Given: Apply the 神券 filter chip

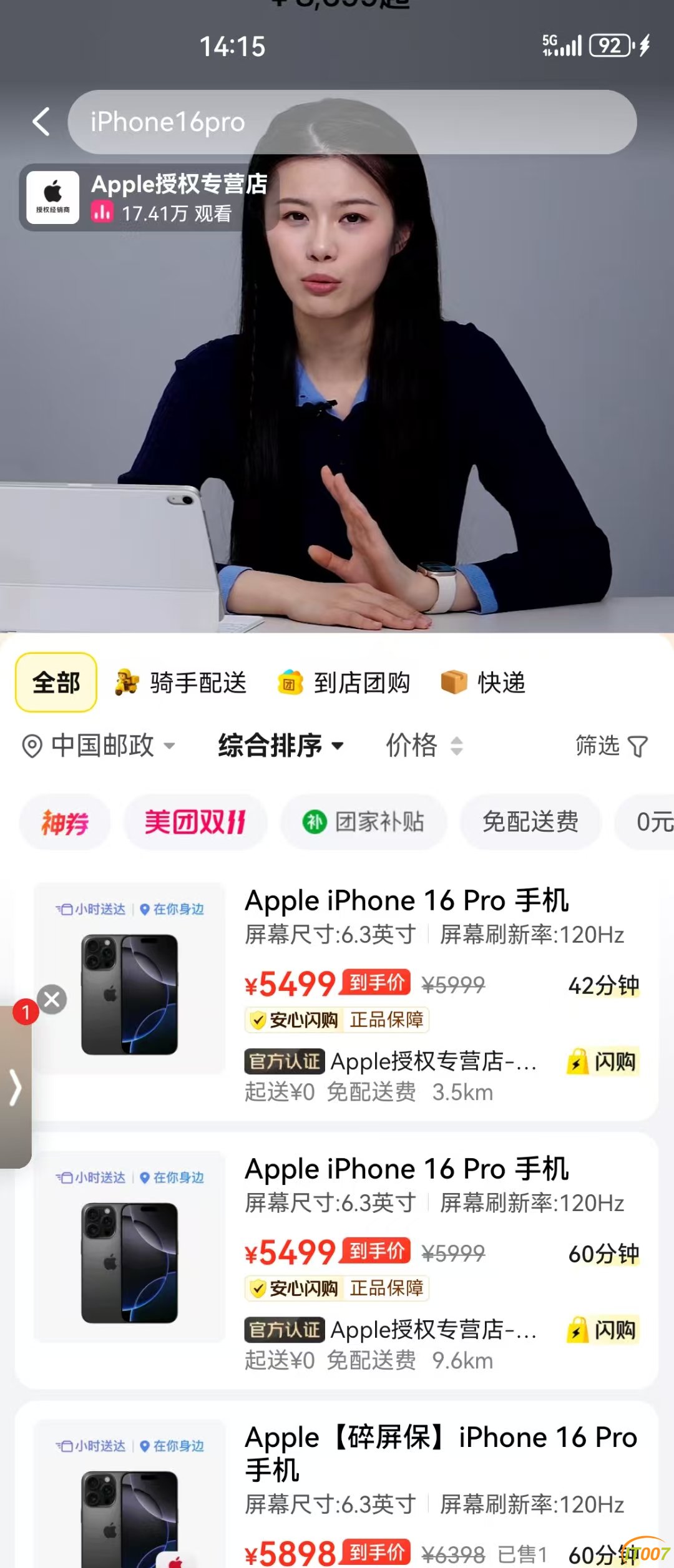Looking at the screenshot, I should pos(65,822).
